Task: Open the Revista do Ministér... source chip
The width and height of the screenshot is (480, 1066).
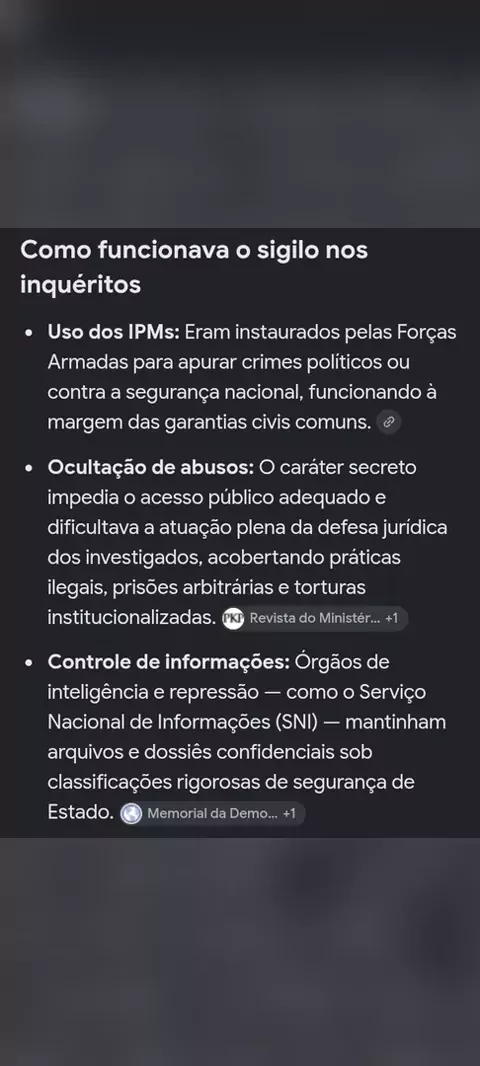Action: click(315, 619)
